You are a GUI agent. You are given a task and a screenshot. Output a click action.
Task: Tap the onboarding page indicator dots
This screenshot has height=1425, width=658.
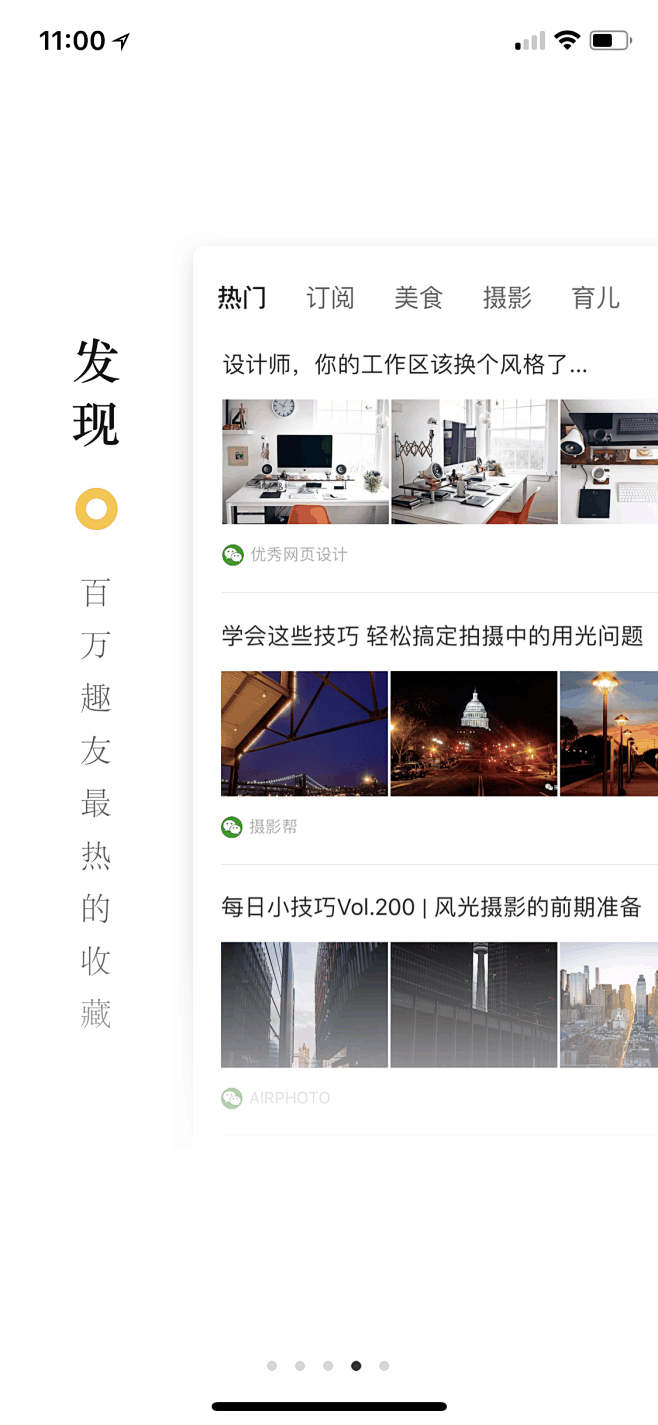(328, 1366)
